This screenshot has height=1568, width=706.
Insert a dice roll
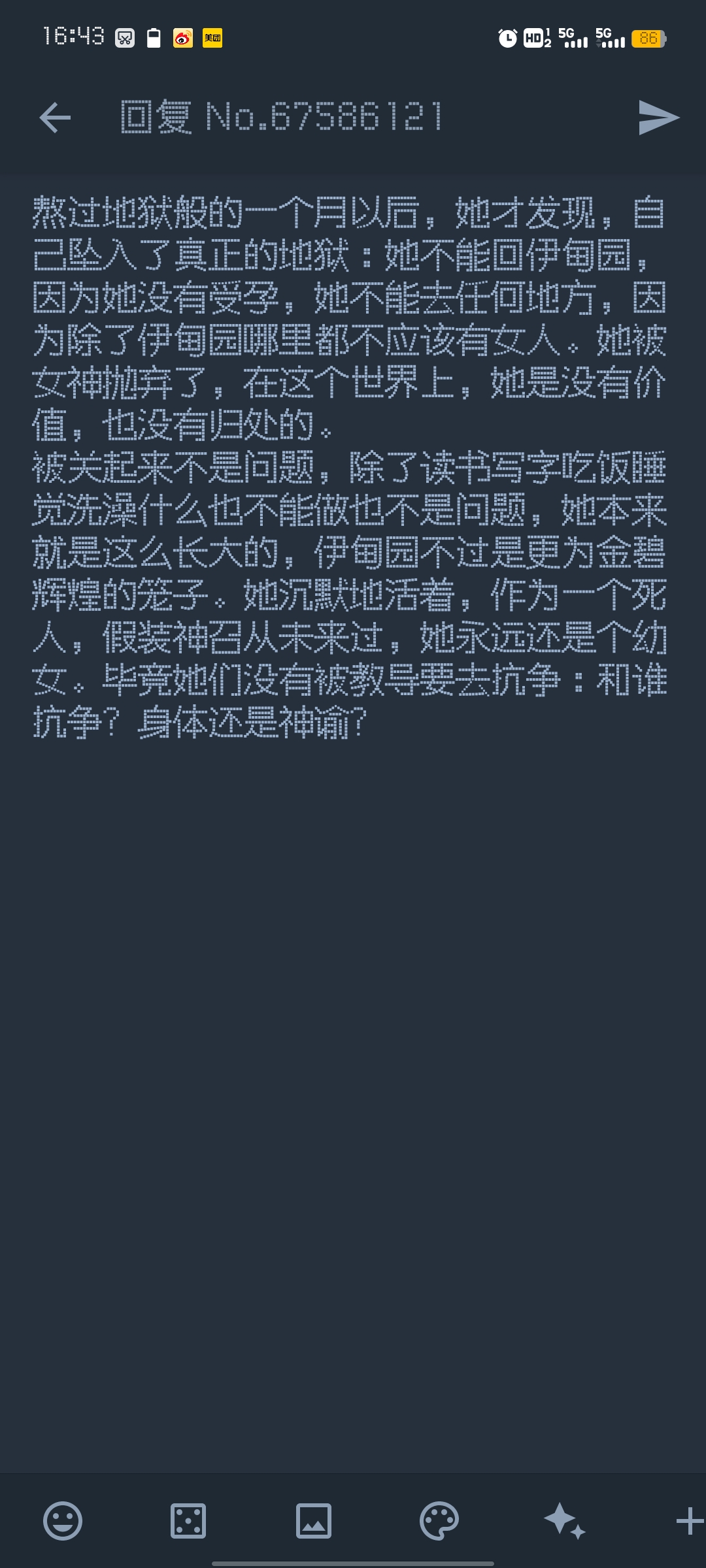tap(188, 1521)
